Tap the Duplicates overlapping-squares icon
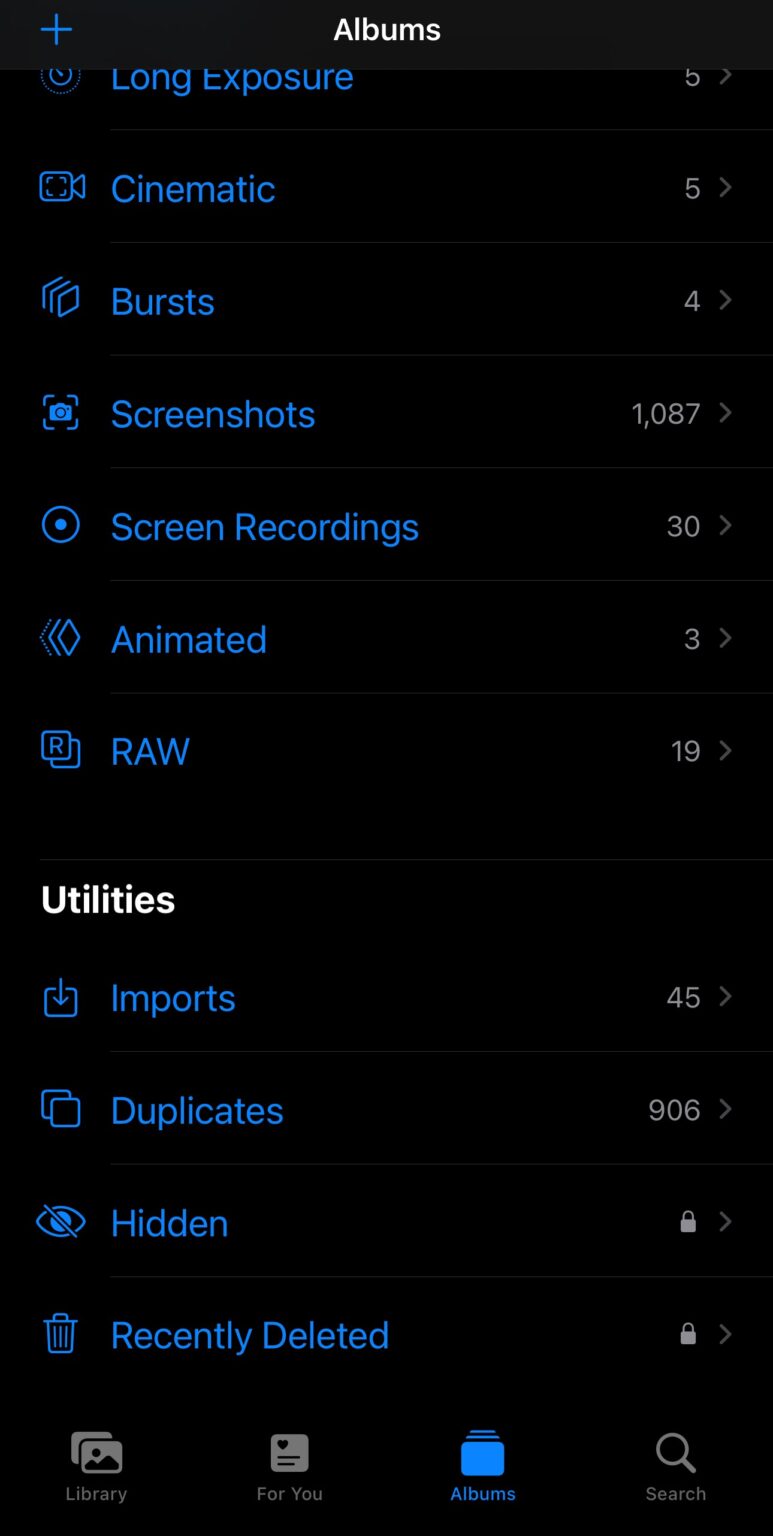Viewport: 773px width, 1536px height. pos(61,1109)
